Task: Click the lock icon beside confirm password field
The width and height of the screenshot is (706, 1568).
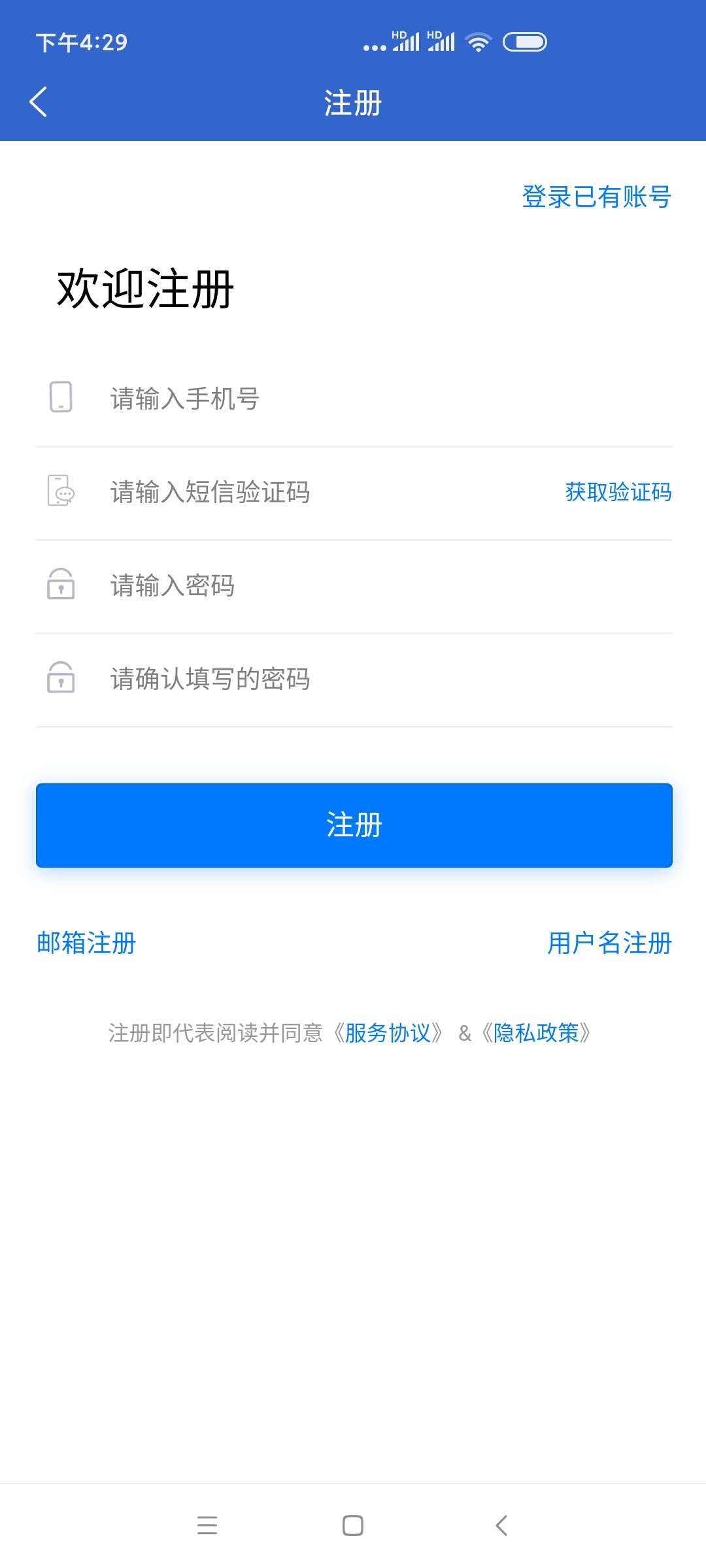Action: pyautogui.click(x=60, y=680)
